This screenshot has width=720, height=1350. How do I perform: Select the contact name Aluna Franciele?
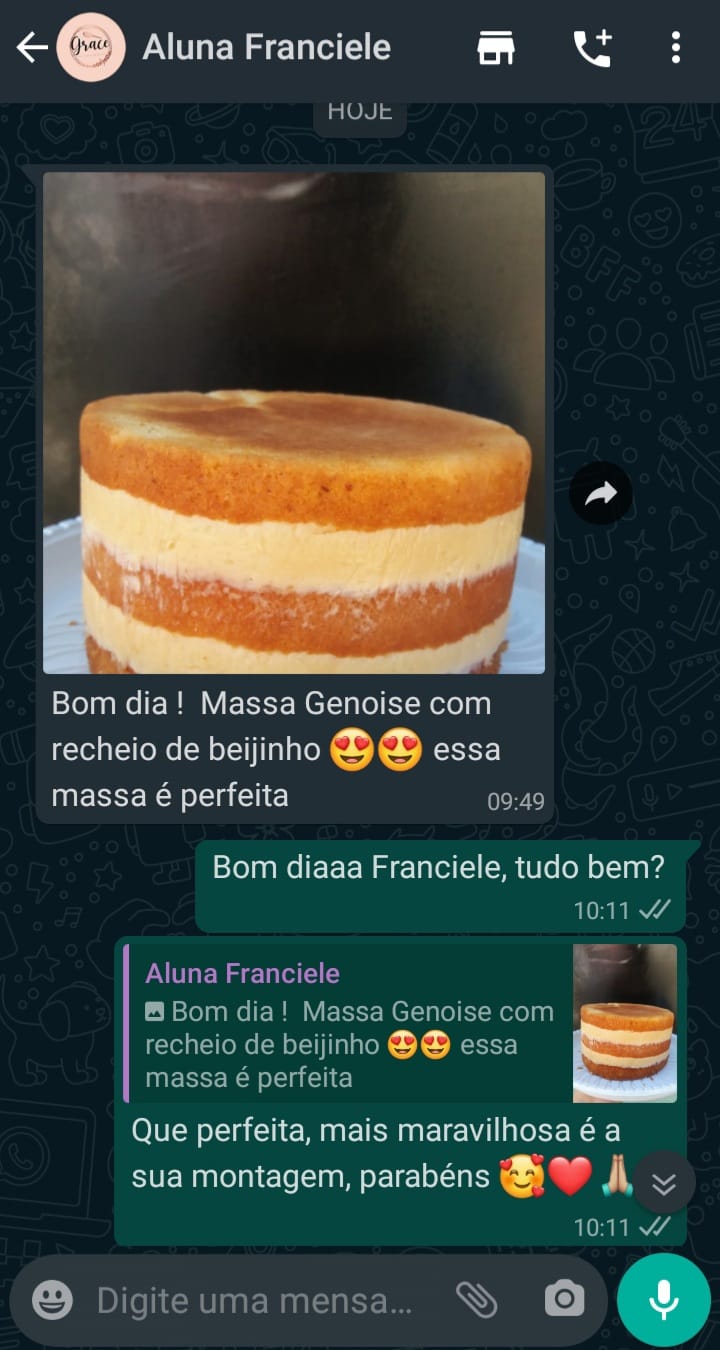266,47
